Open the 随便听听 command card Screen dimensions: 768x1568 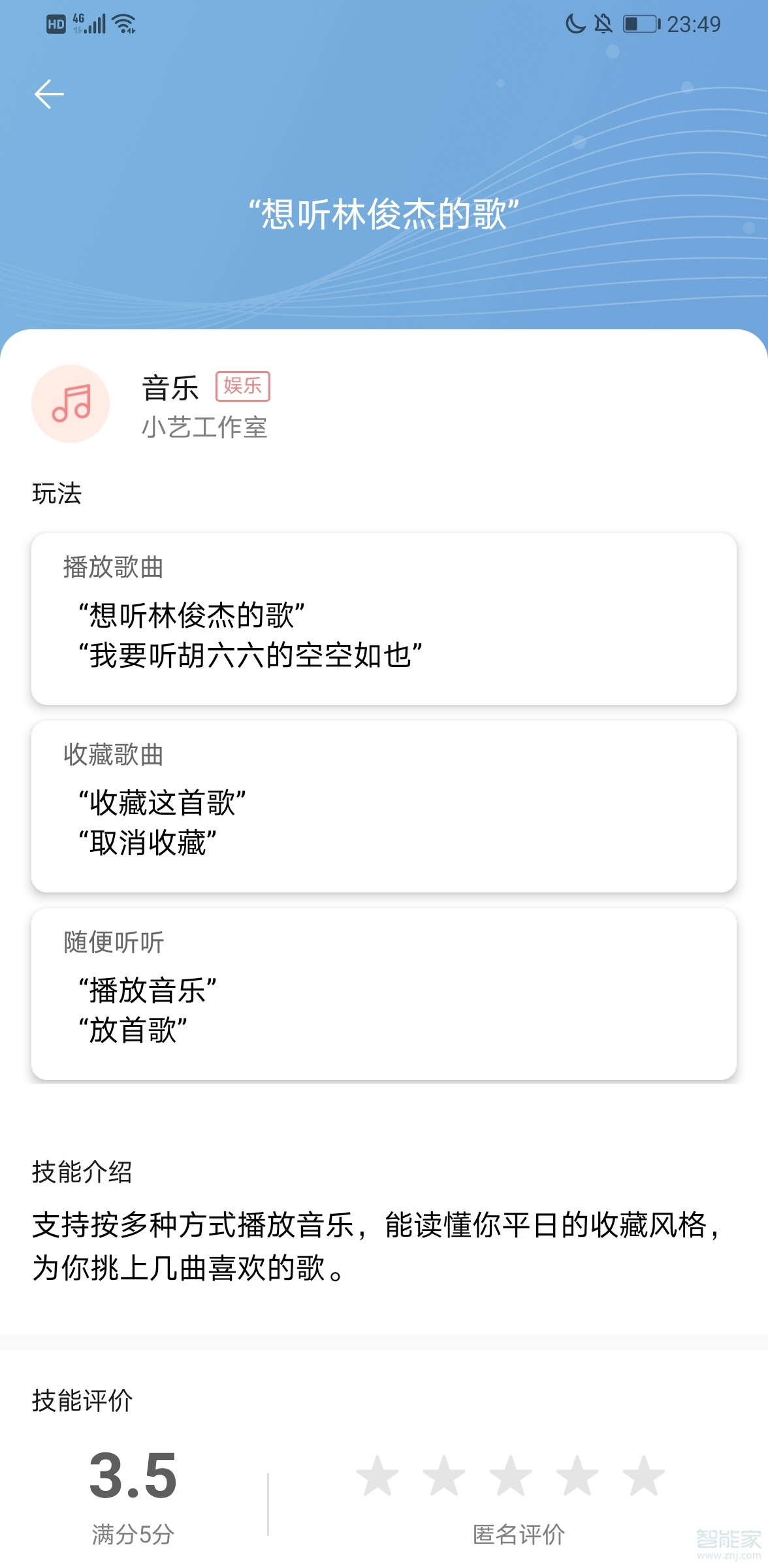pyautogui.click(x=384, y=993)
